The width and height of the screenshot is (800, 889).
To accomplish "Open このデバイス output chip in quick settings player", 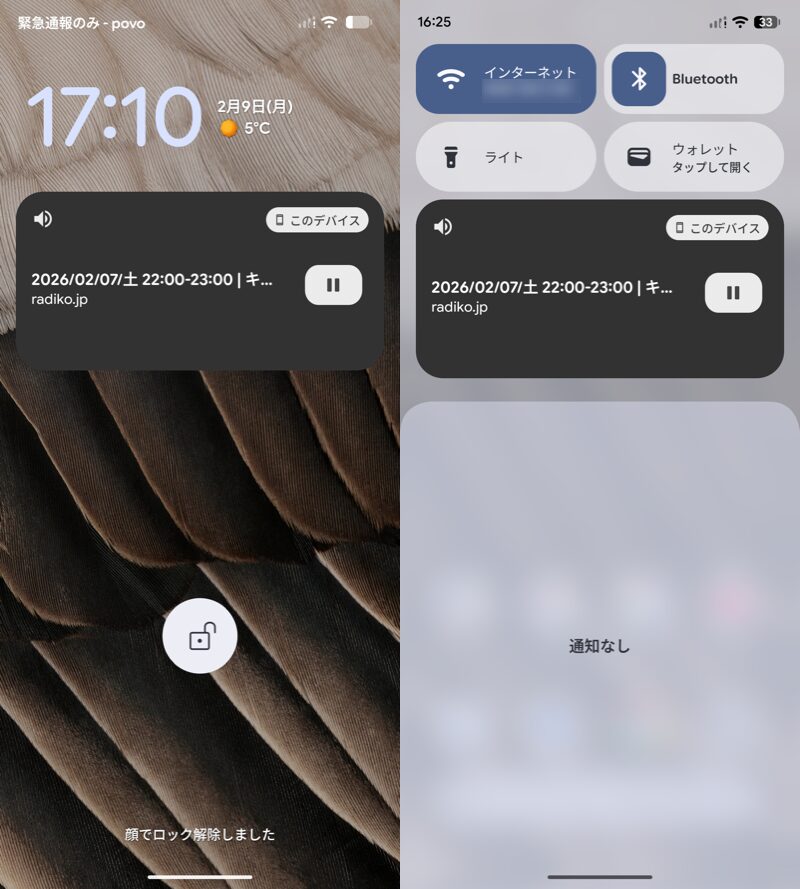I will 717,228.
